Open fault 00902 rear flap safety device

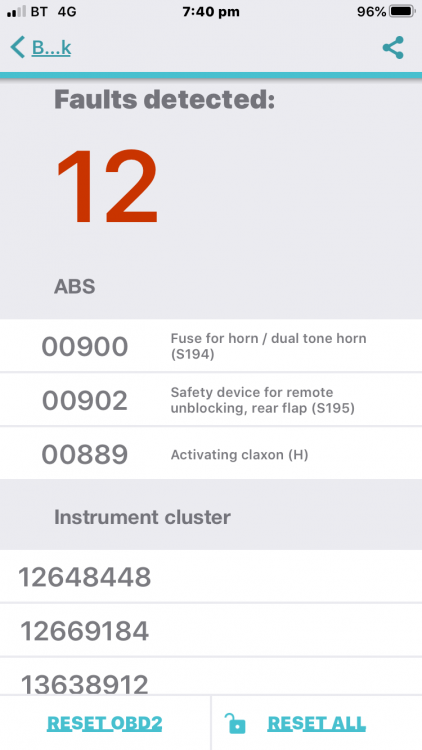coord(211,399)
